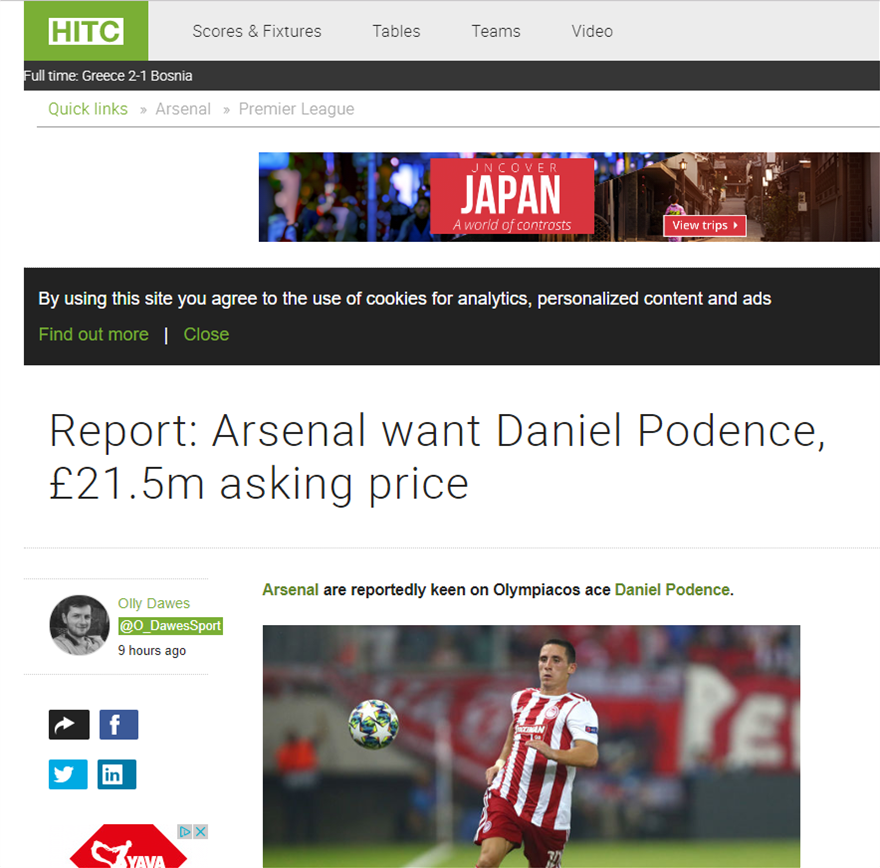Image resolution: width=880 pixels, height=868 pixels.
Task: Share the article on Twitter
Action: (x=69, y=774)
